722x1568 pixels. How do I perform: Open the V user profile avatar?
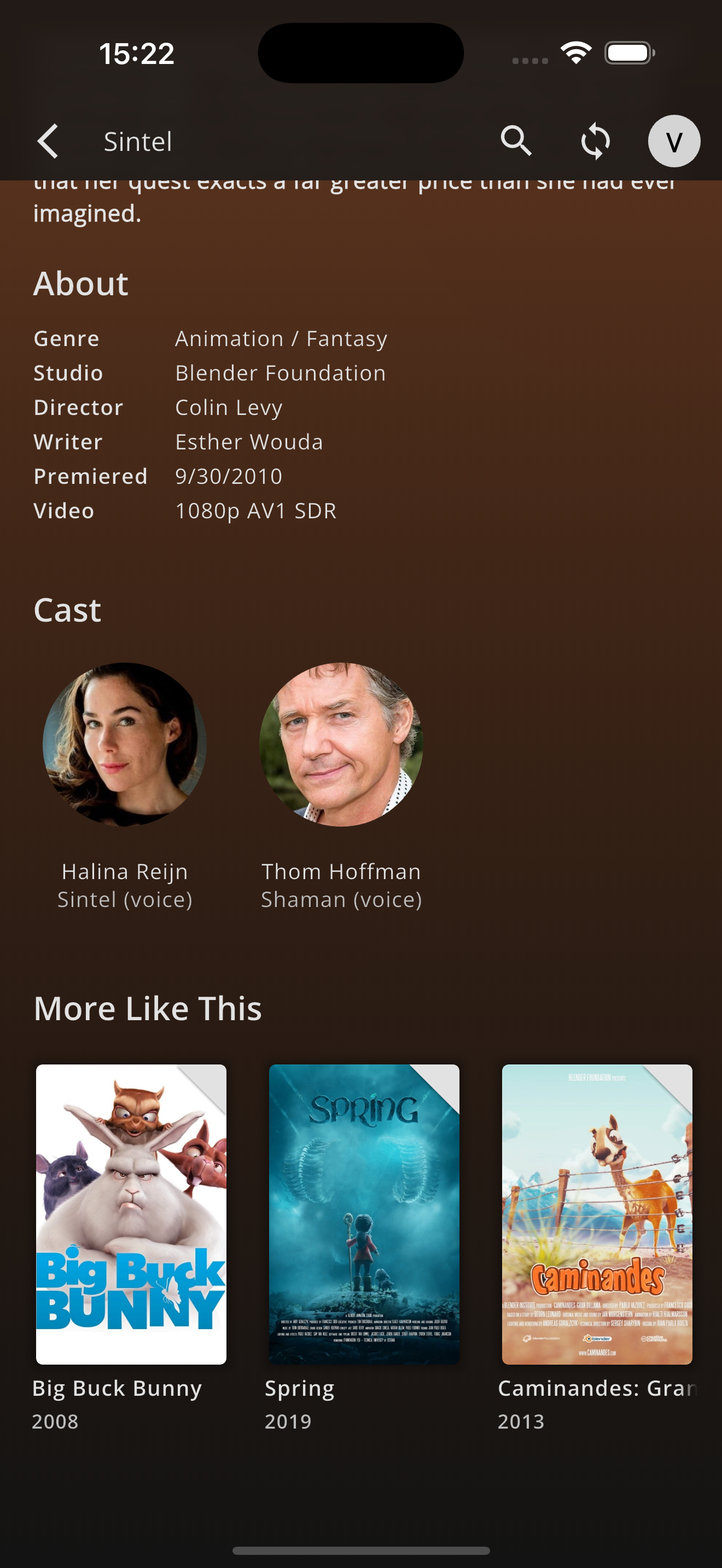pyautogui.click(x=674, y=141)
